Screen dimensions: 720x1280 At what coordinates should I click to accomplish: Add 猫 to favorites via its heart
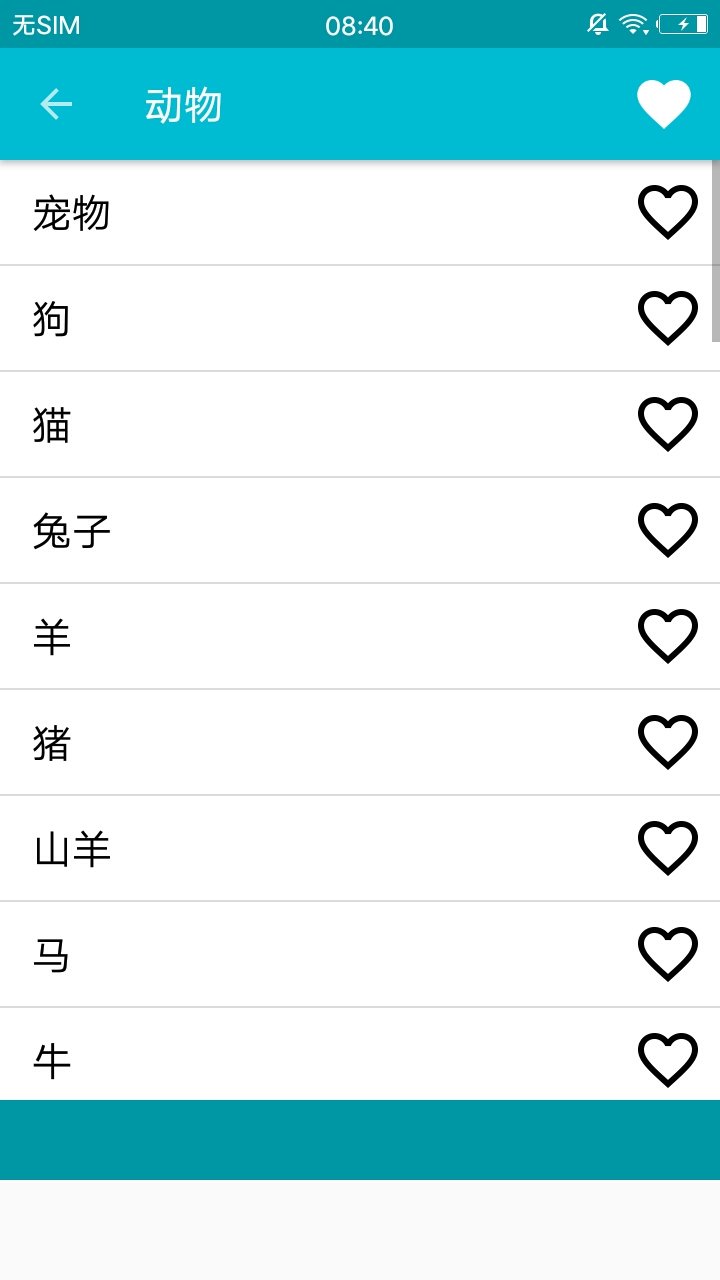click(668, 425)
